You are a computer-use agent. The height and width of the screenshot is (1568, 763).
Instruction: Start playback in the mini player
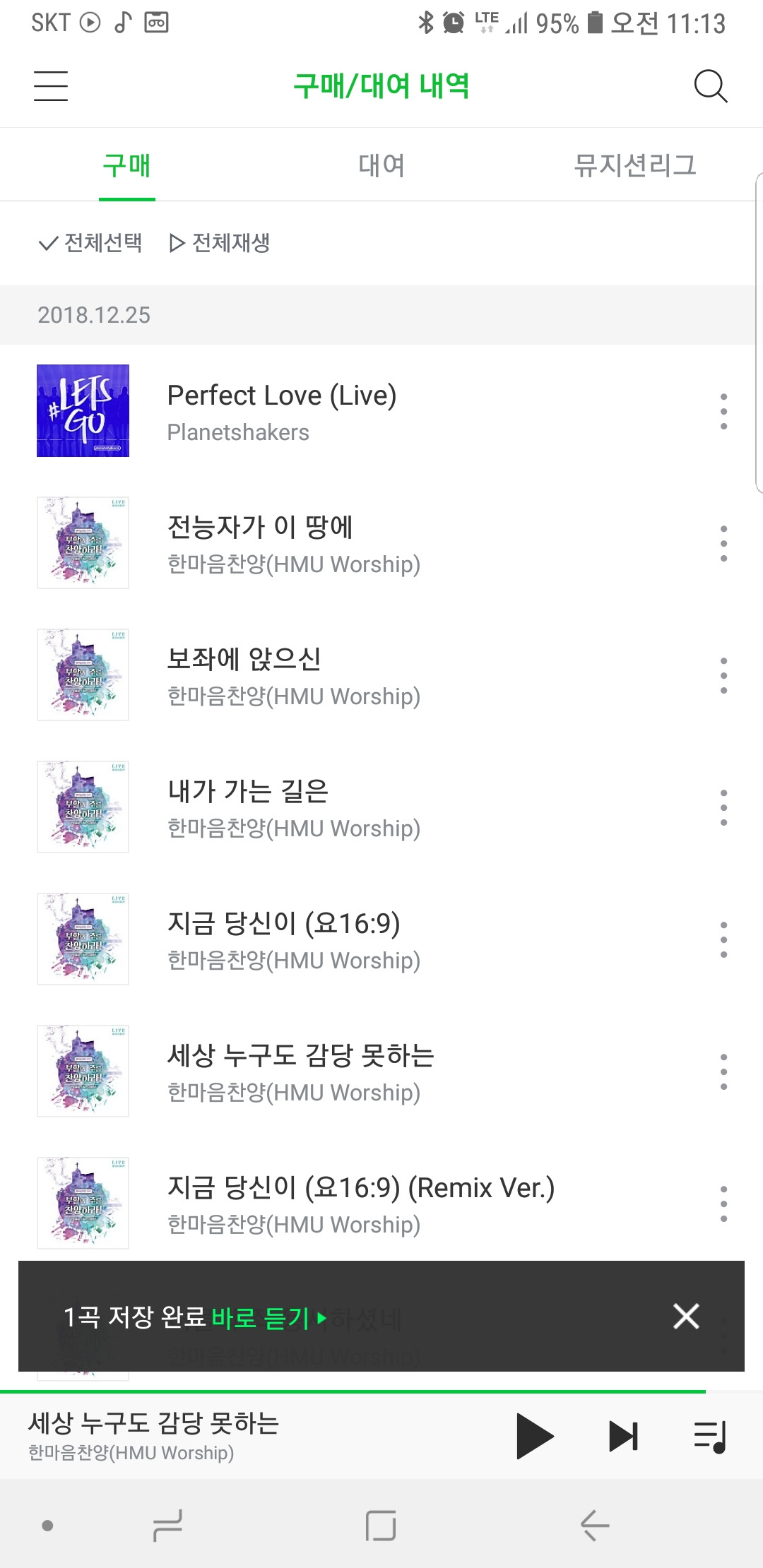[535, 1436]
